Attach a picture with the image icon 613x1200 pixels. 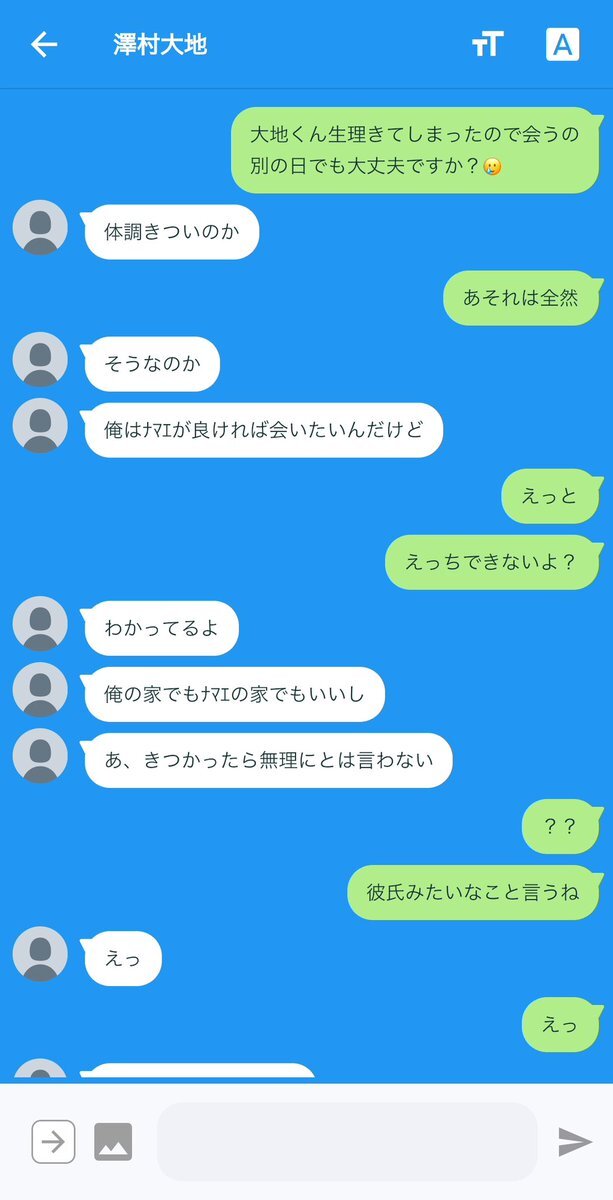[113, 1141]
